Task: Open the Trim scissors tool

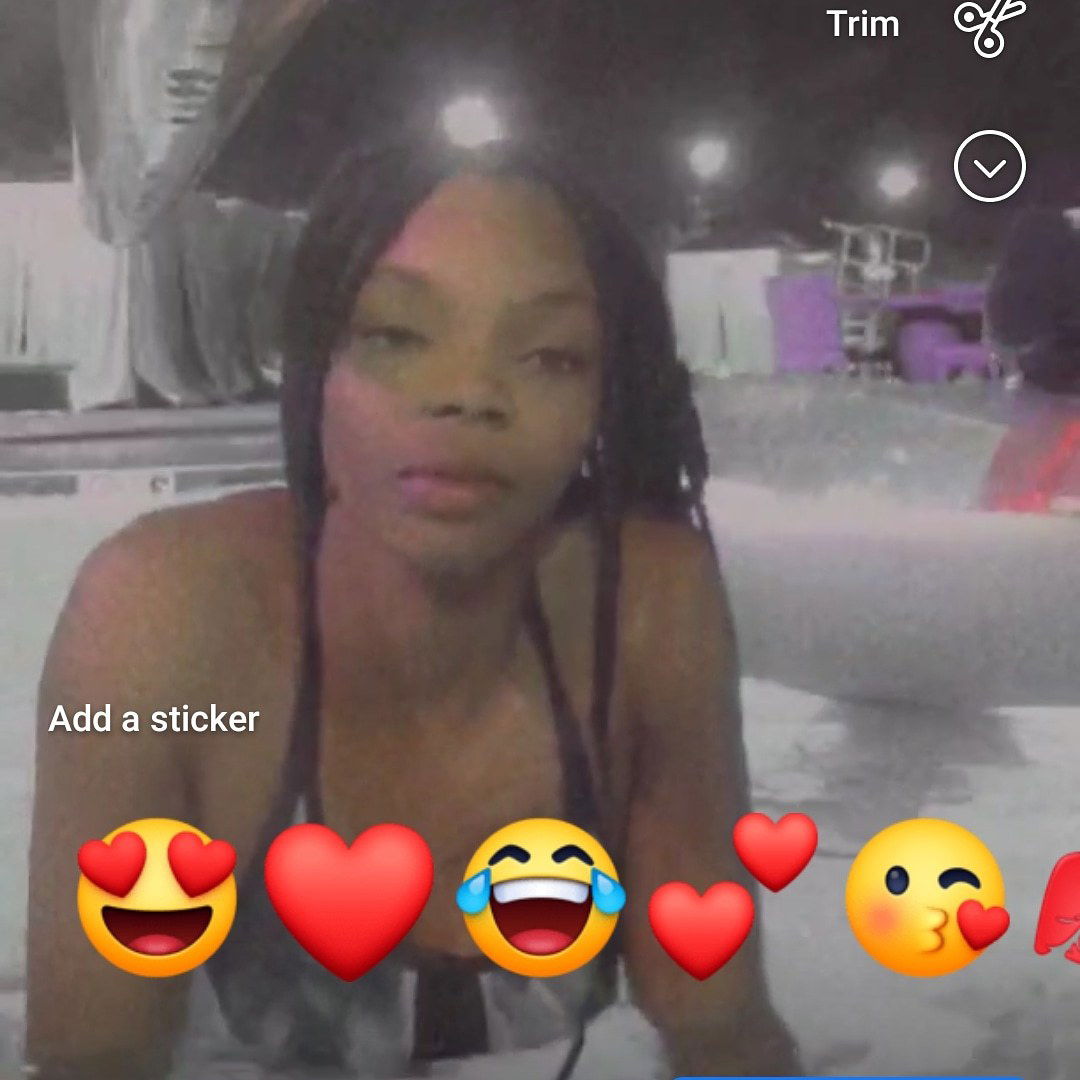Action: (x=989, y=27)
